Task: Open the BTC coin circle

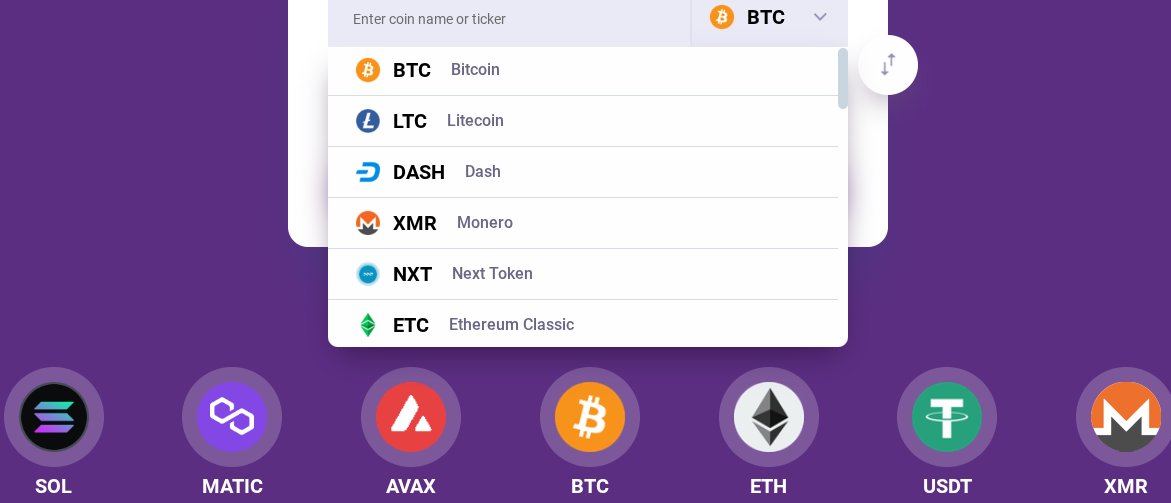Action: pyautogui.click(x=590, y=417)
